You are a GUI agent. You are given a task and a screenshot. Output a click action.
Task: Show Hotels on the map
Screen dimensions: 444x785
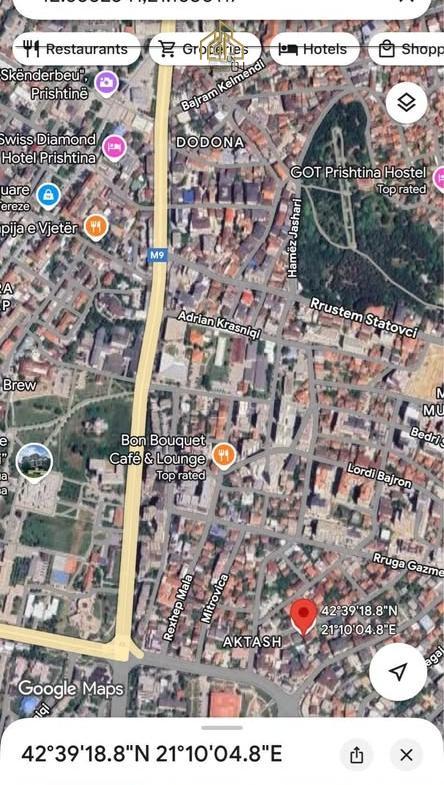click(314, 49)
